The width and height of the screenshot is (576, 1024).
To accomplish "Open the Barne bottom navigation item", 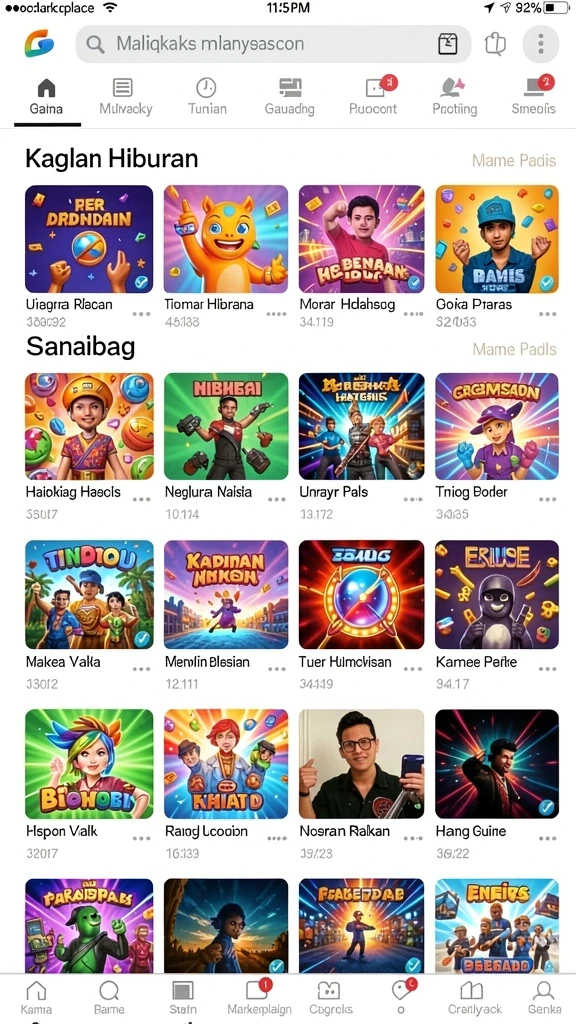I will coord(109,998).
